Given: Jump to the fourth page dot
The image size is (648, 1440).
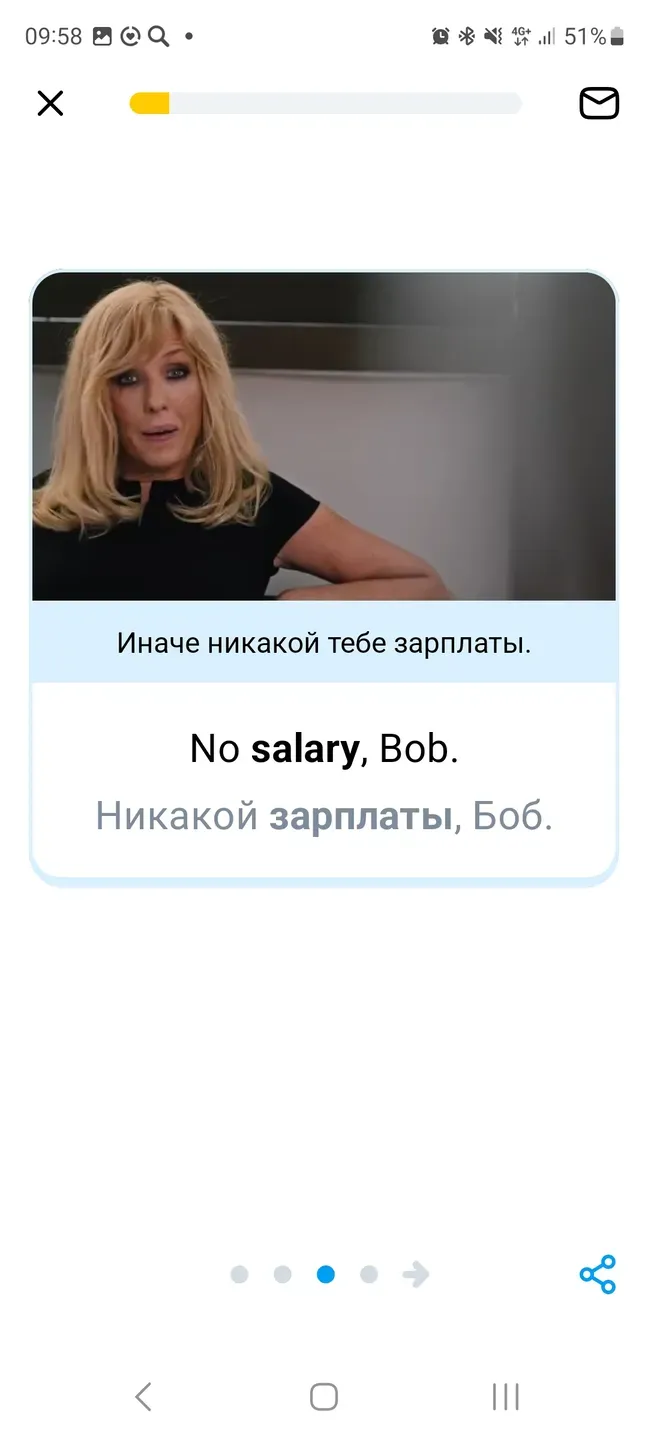Looking at the screenshot, I should point(369,1274).
